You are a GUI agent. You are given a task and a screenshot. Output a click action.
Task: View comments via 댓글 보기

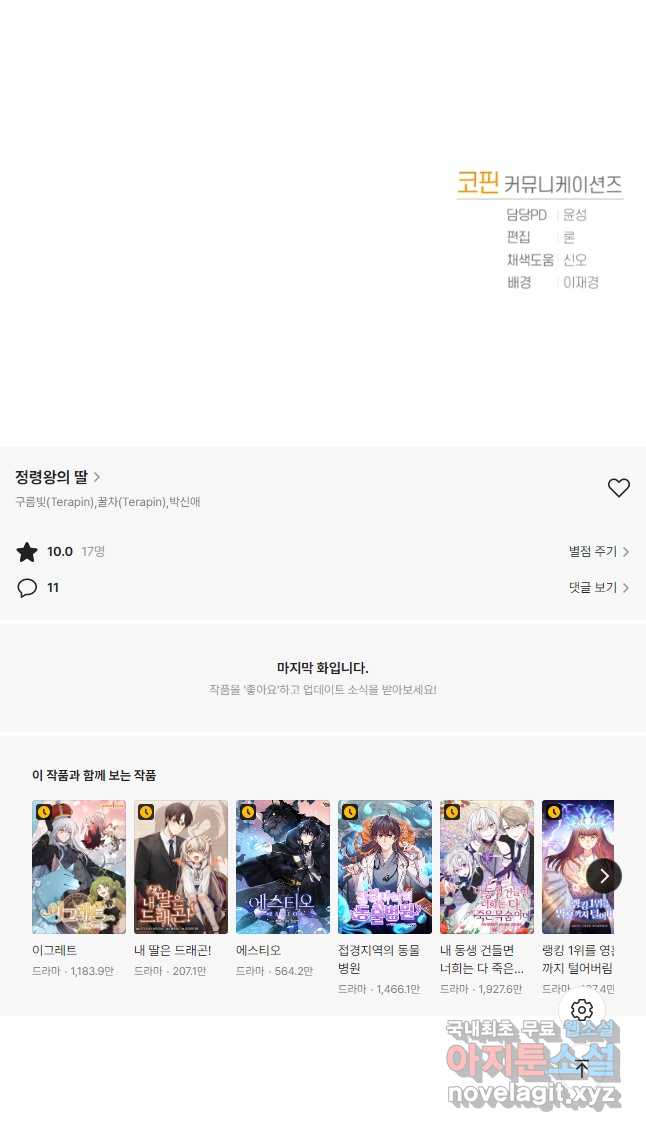point(598,588)
